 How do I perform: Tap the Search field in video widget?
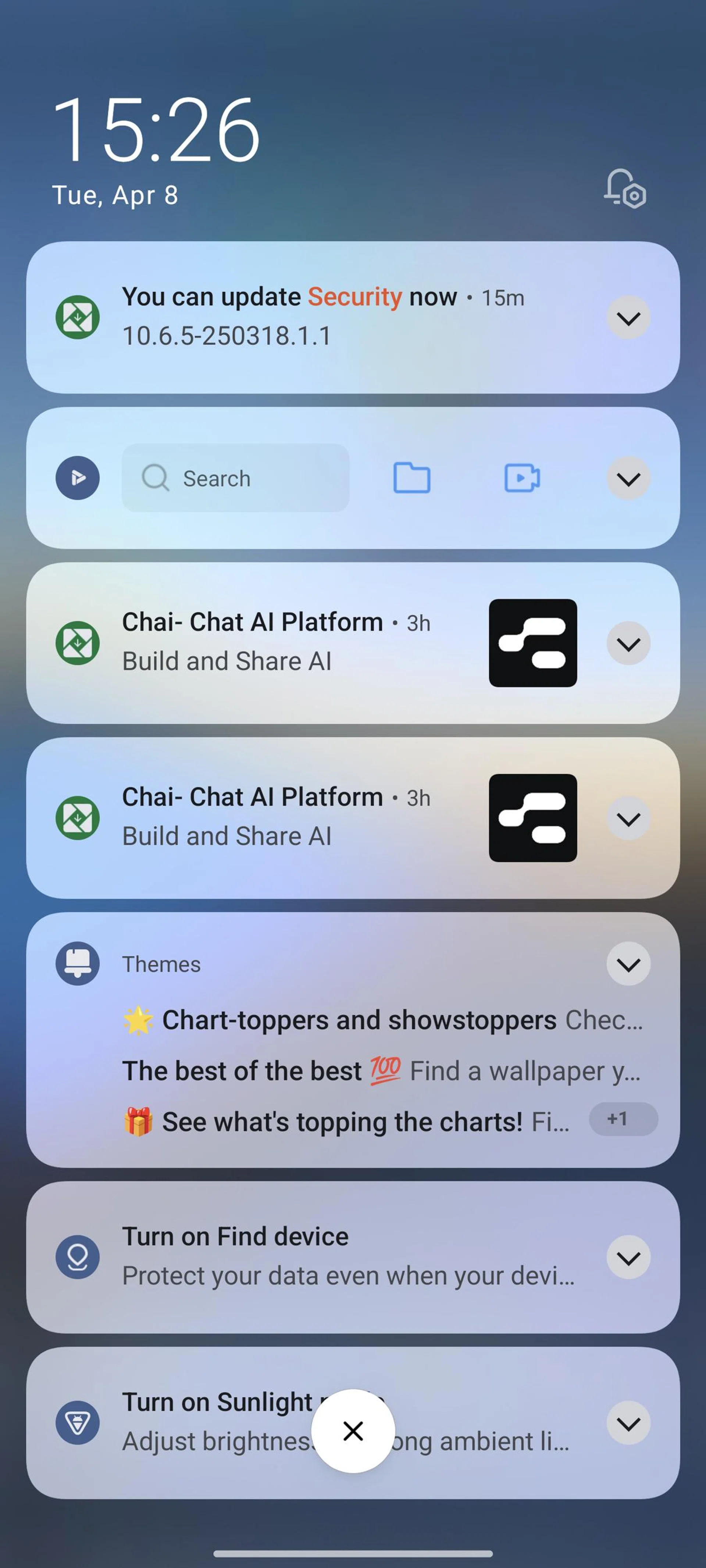click(x=235, y=478)
